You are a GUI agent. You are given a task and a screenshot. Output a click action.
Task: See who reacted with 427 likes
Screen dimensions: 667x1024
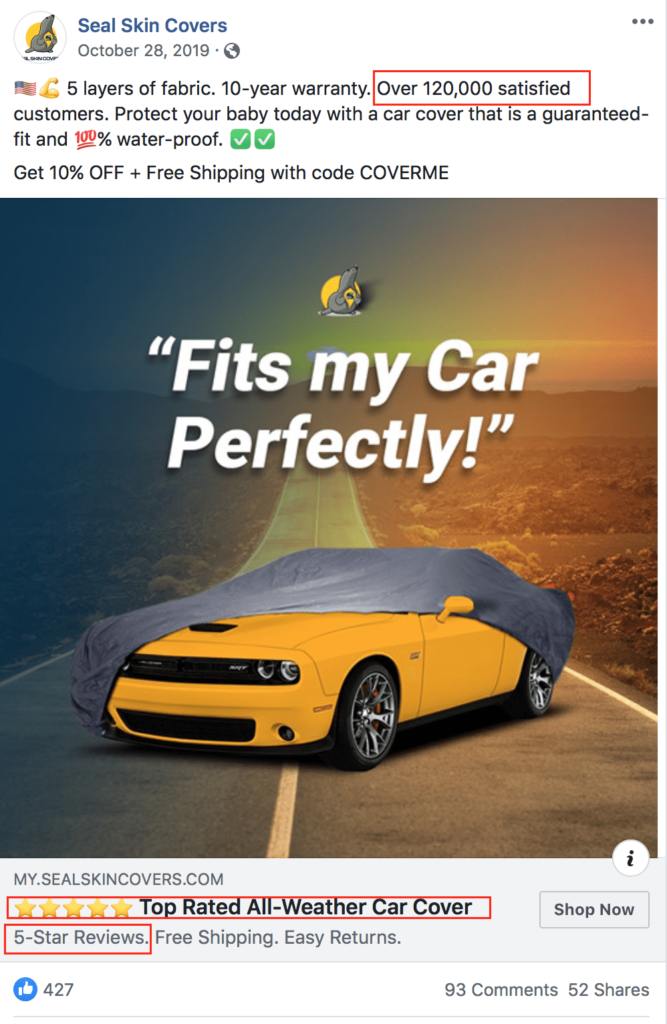tap(45, 989)
